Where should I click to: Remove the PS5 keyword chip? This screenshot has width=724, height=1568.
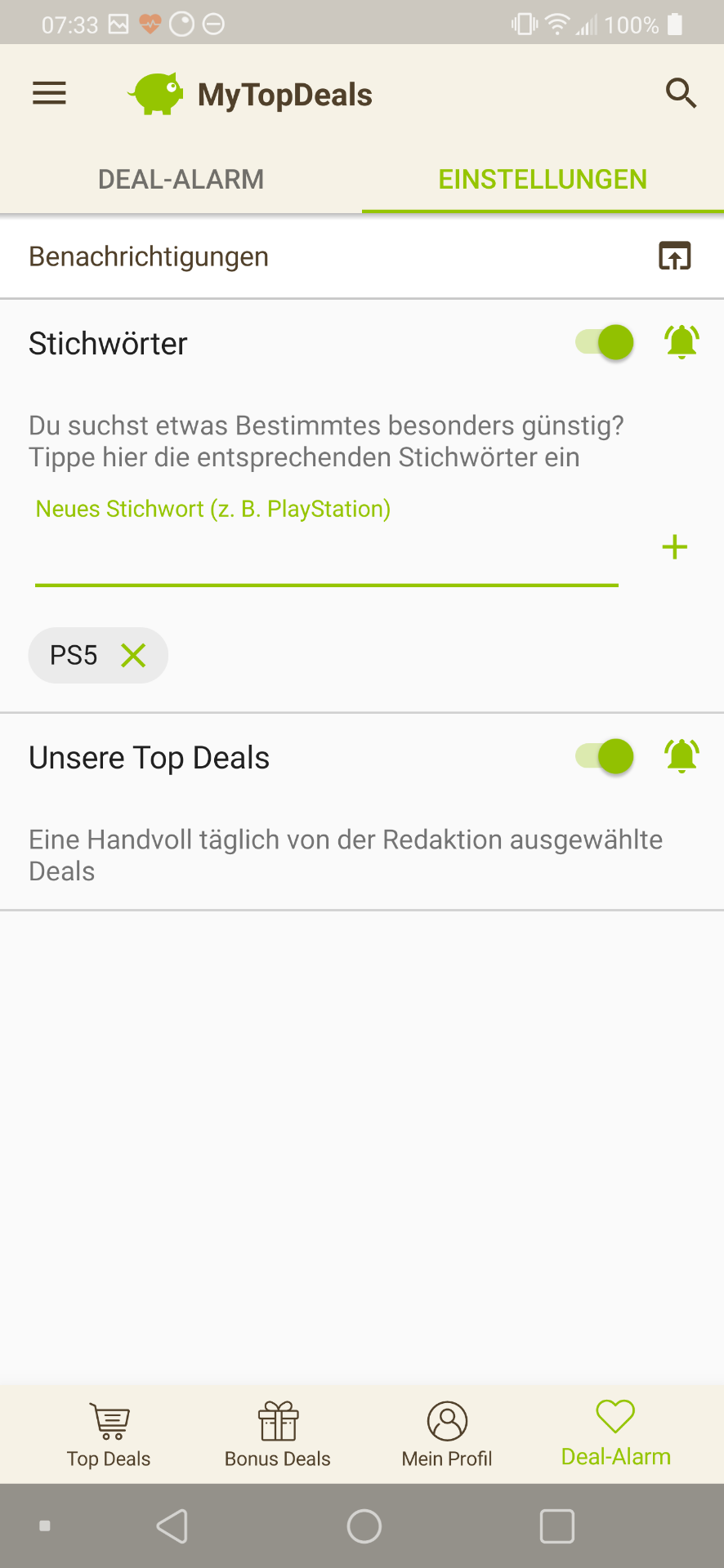pos(133,655)
